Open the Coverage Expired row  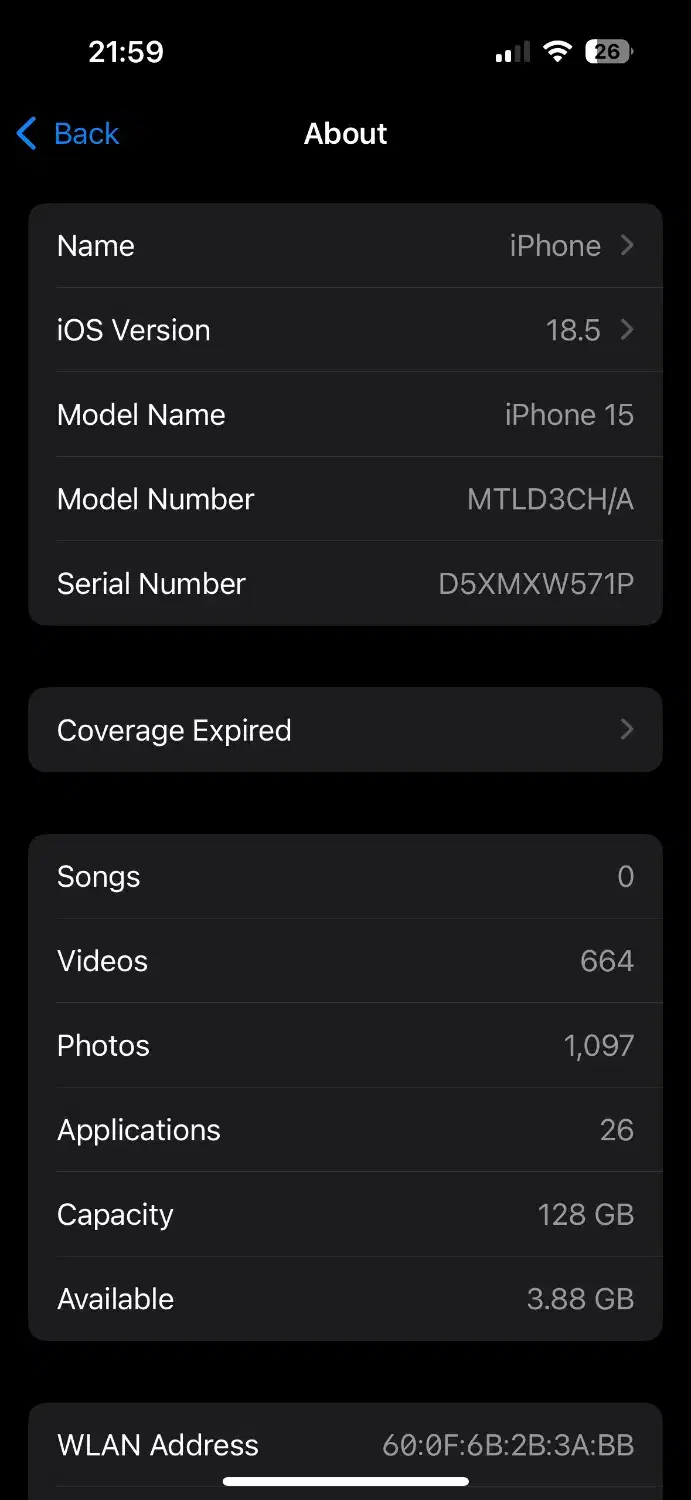[345, 730]
